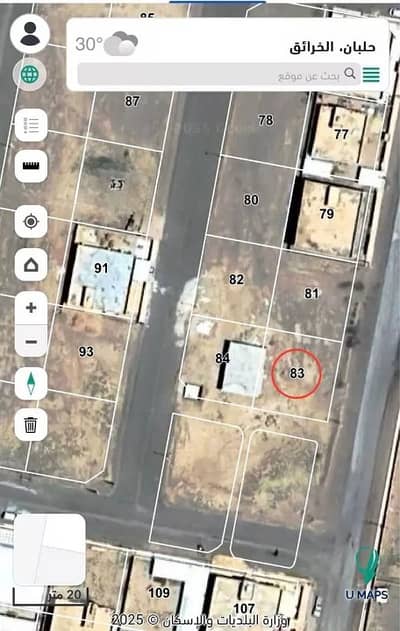
Task: Center map on my location
Action: coord(31,221)
